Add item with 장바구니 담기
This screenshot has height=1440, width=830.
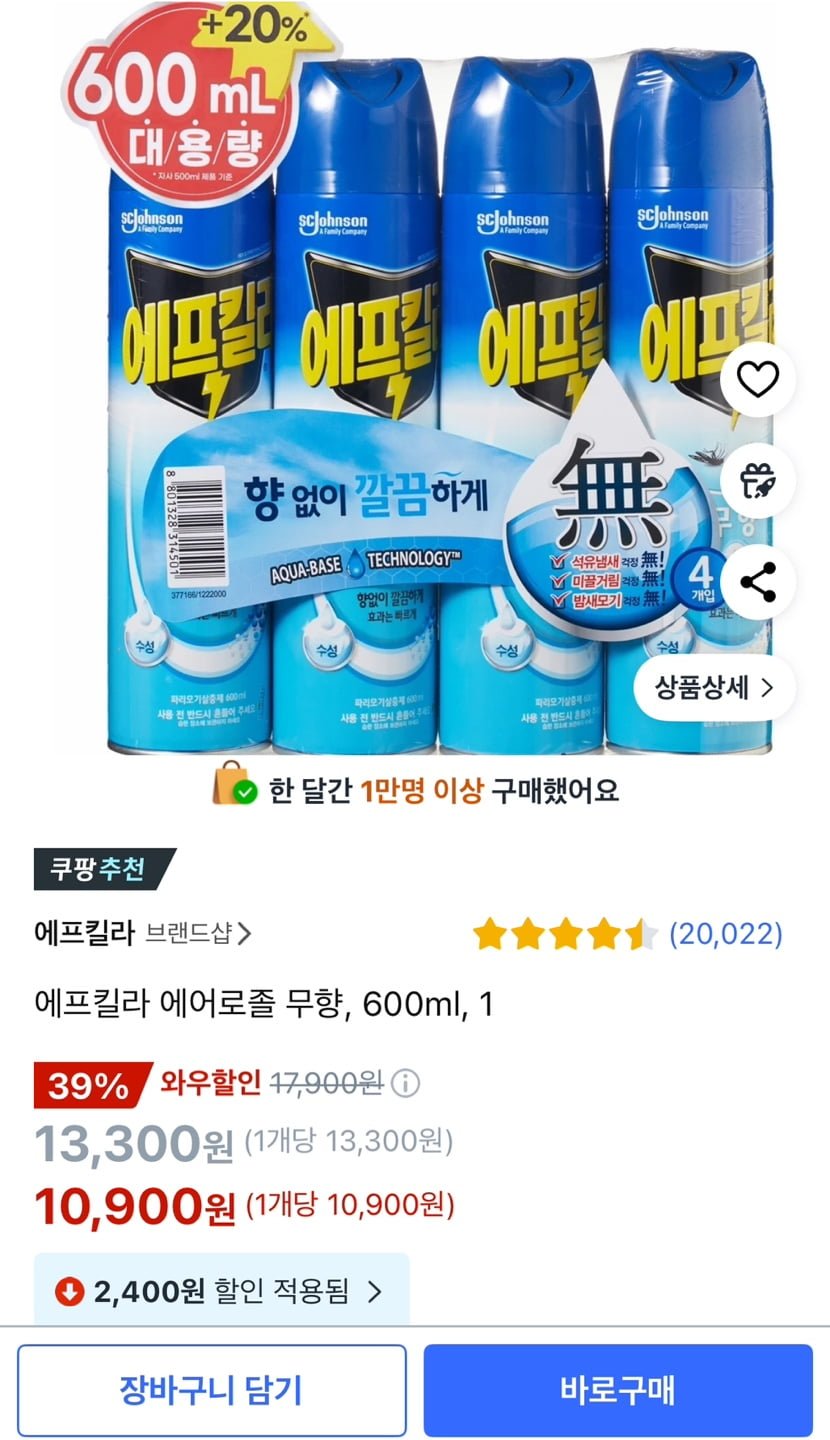coord(212,1390)
